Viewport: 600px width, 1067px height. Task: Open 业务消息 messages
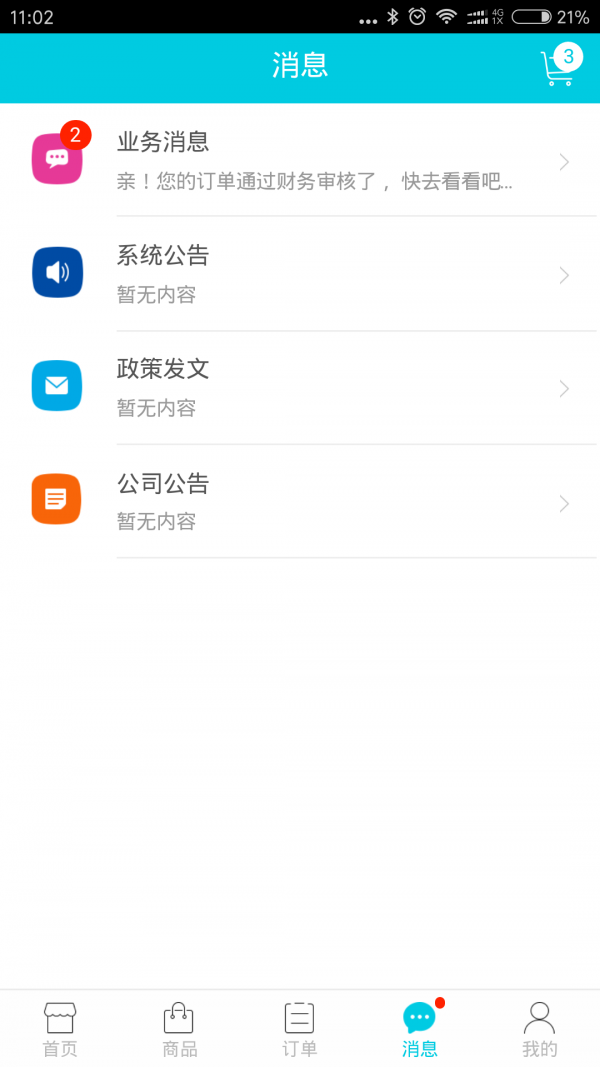click(x=300, y=160)
